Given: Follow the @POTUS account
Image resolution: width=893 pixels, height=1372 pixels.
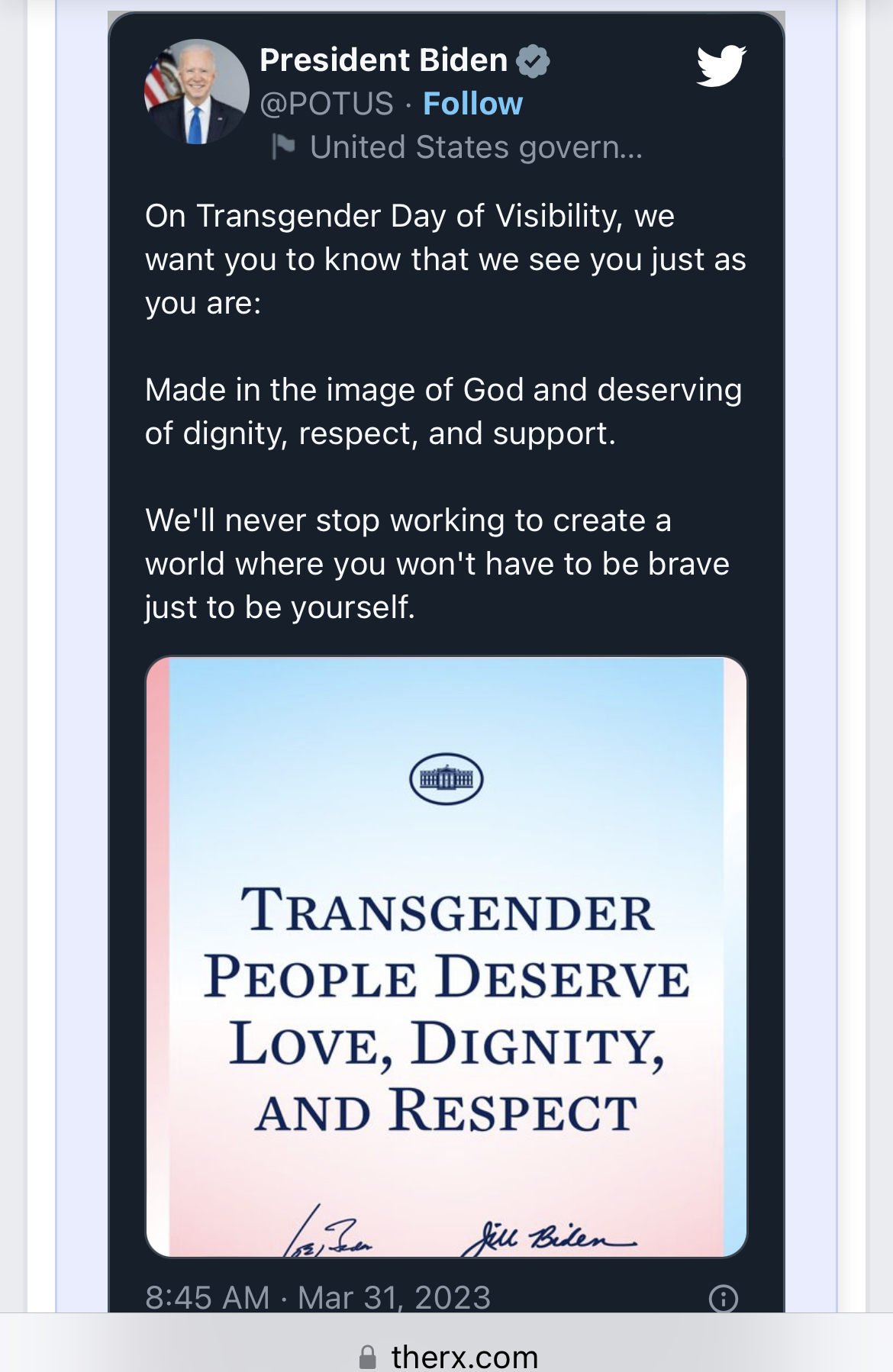Looking at the screenshot, I should tap(472, 104).
